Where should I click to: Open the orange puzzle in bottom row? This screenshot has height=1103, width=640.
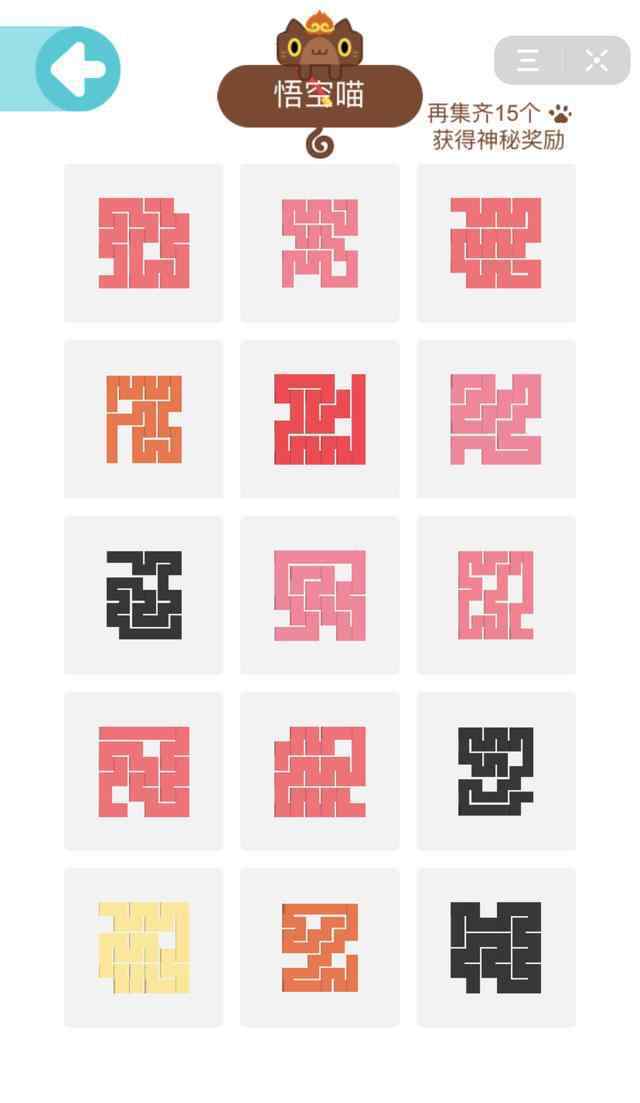320,948
